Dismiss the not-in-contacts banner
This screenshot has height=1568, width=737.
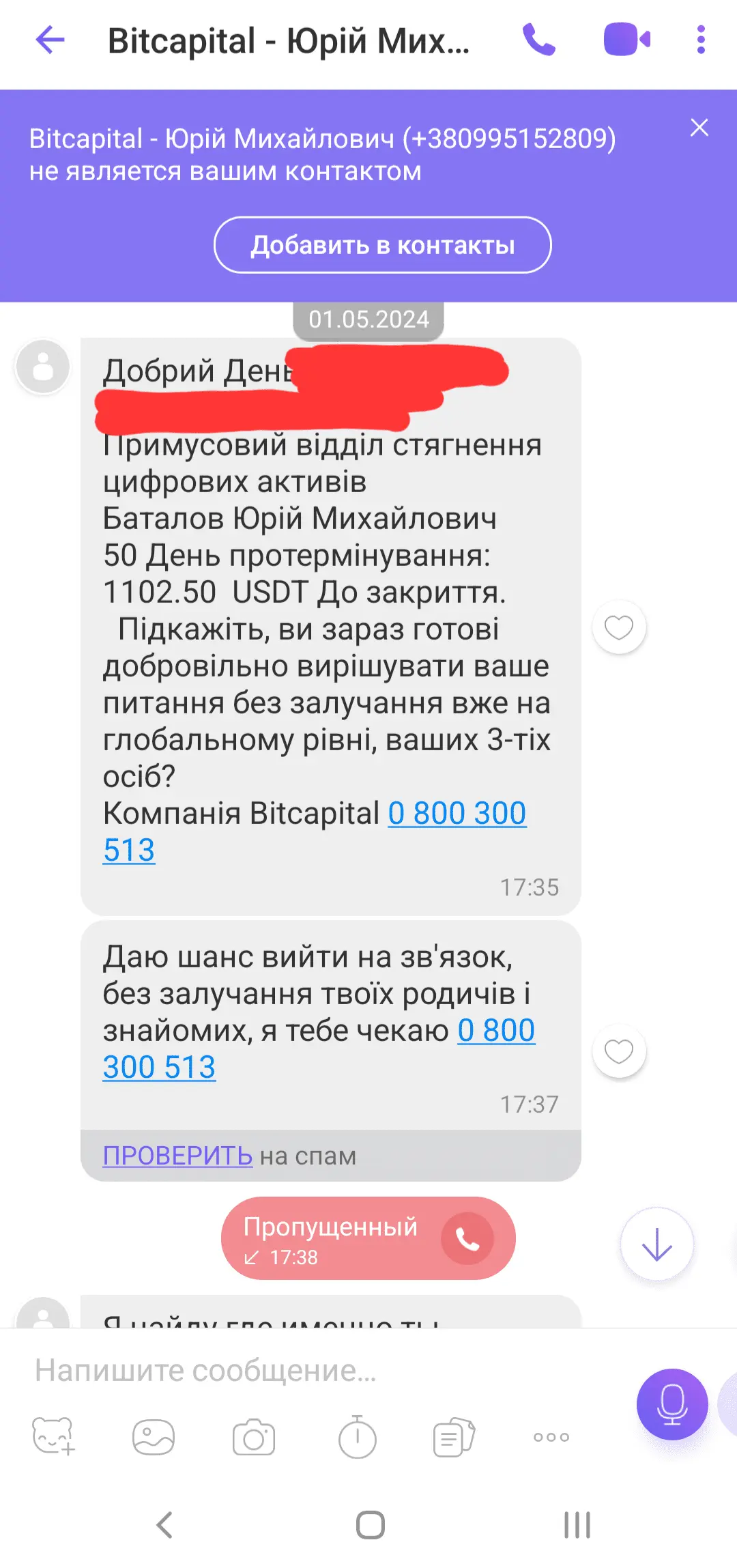(x=699, y=128)
